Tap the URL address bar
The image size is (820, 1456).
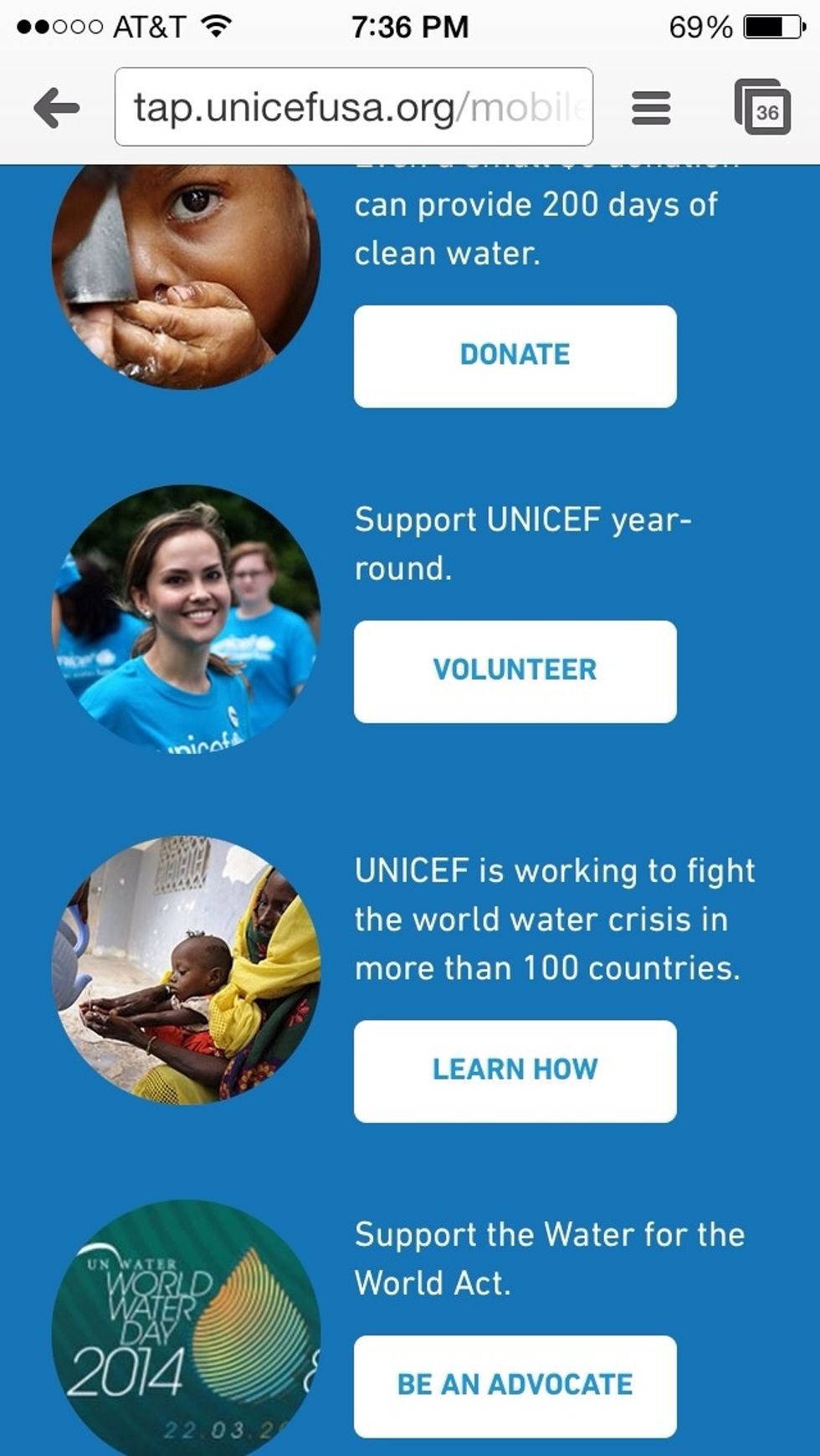(x=354, y=107)
